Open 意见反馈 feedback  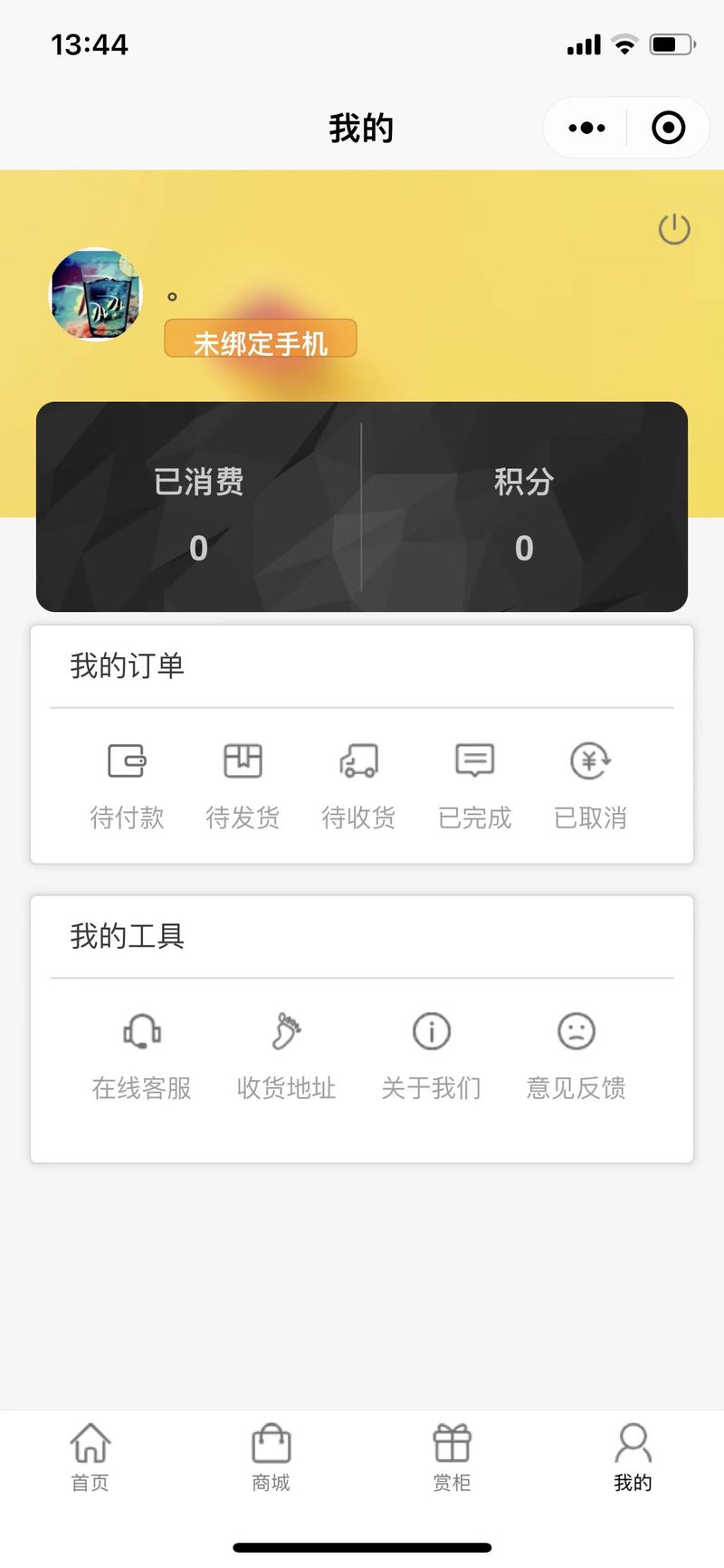(576, 1056)
